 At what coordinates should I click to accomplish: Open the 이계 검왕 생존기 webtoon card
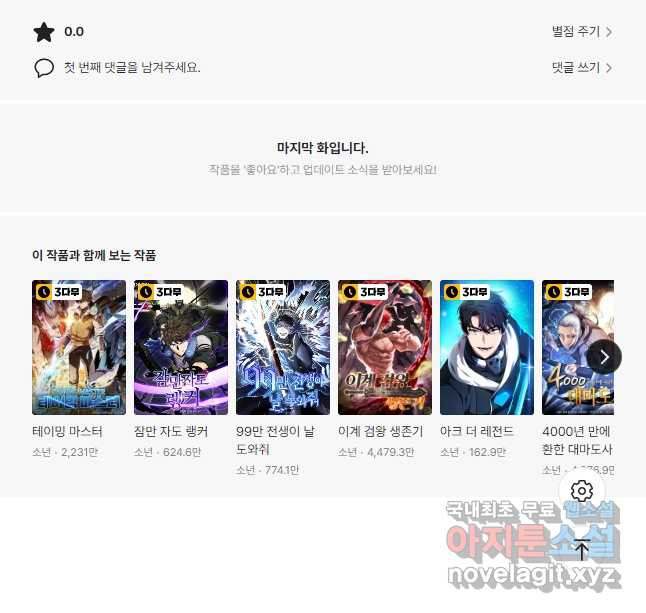point(385,347)
